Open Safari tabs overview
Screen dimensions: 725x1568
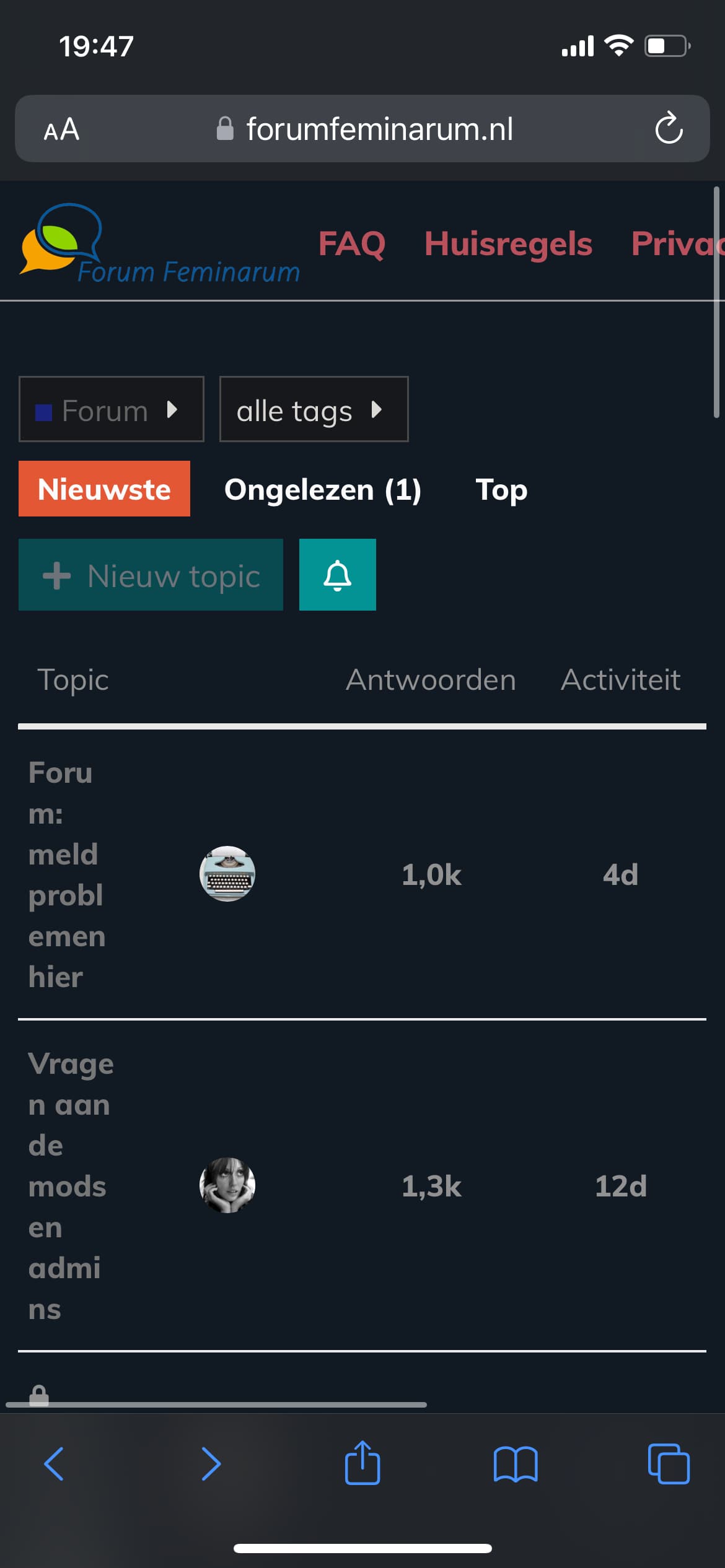point(669,1464)
